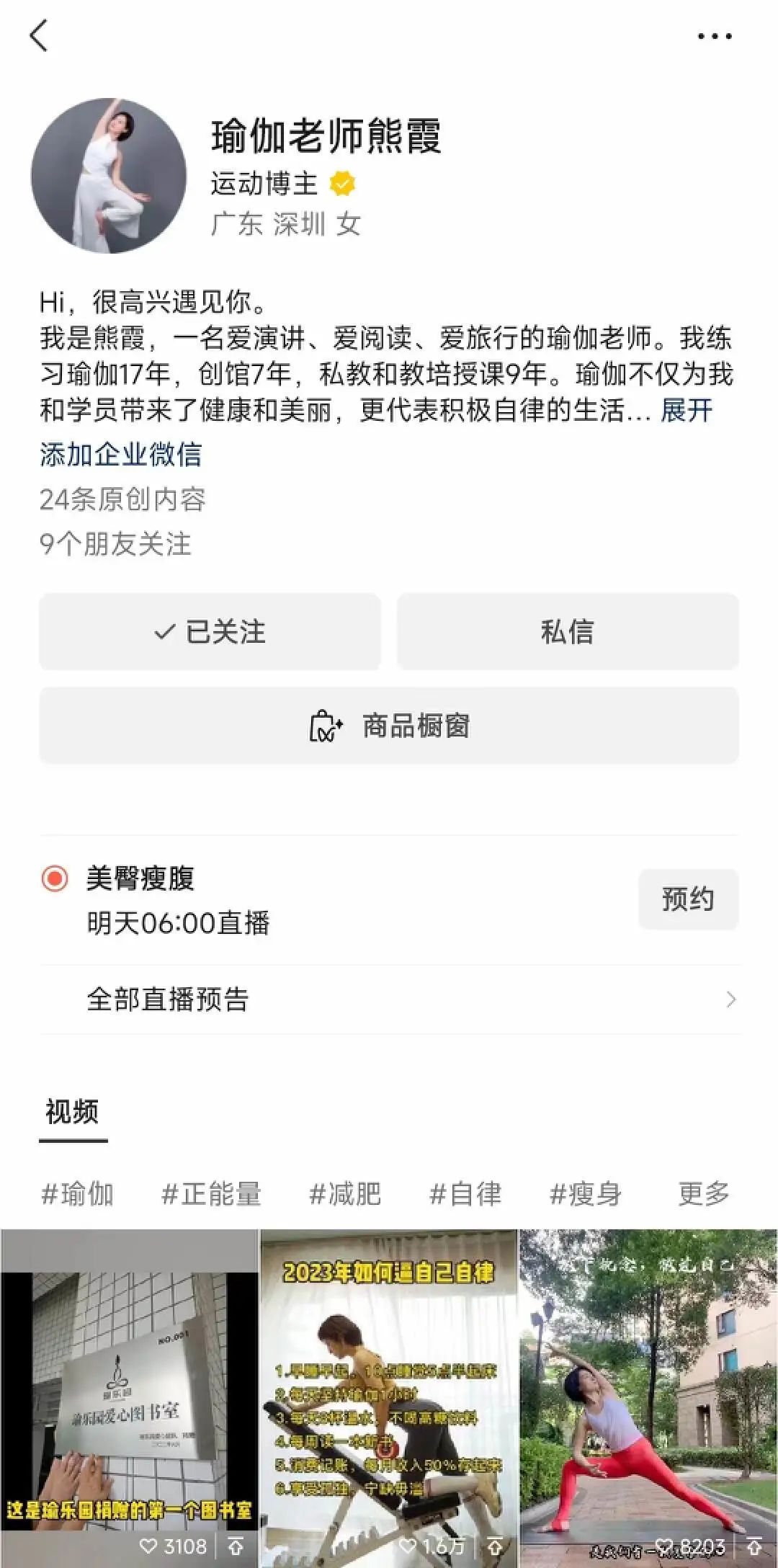Image resolution: width=778 pixels, height=1568 pixels.
Task: Tap 更多 to see more tags
Action: (x=704, y=1194)
